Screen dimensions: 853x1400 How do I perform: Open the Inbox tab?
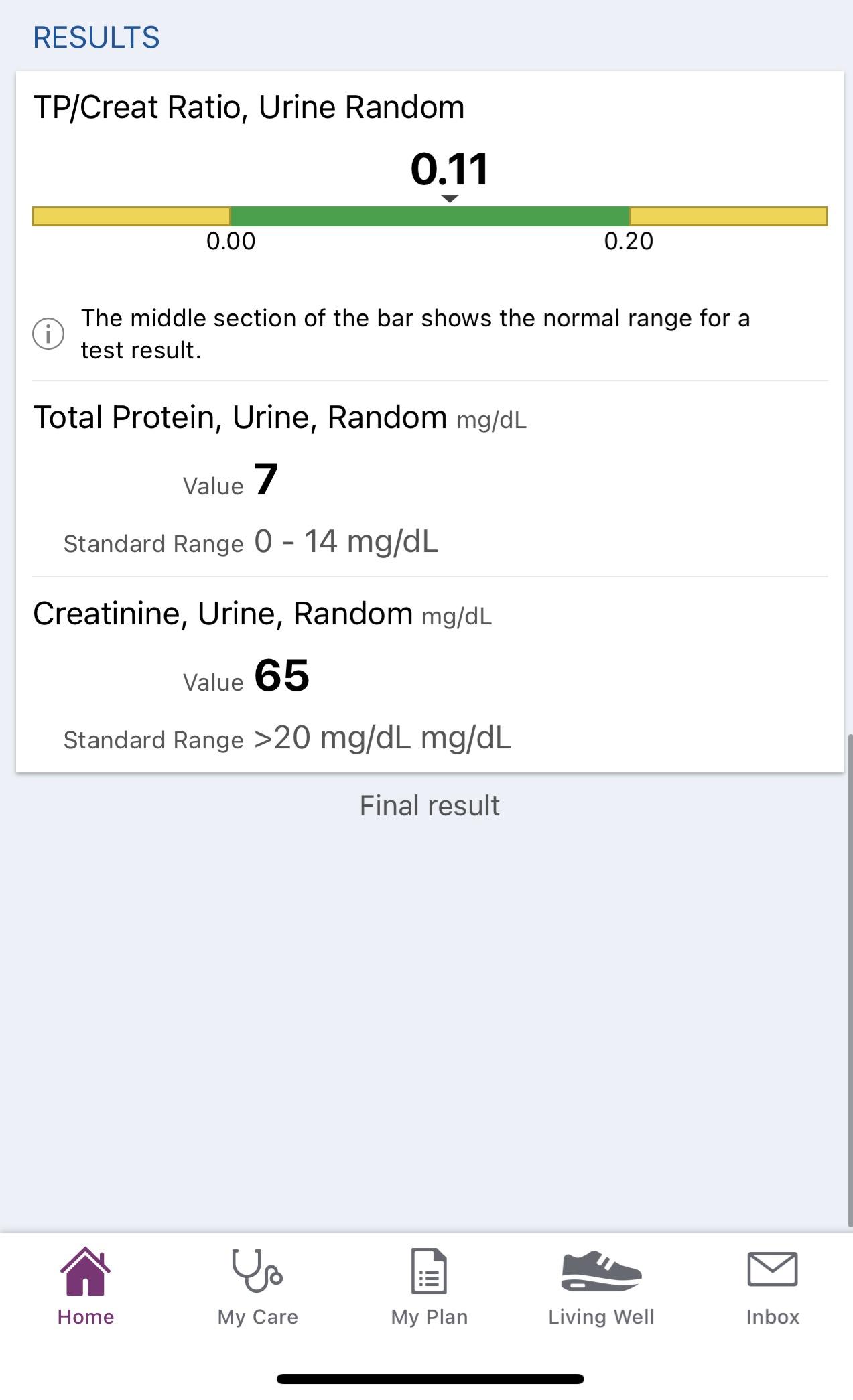pyautogui.click(x=772, y=1286)
